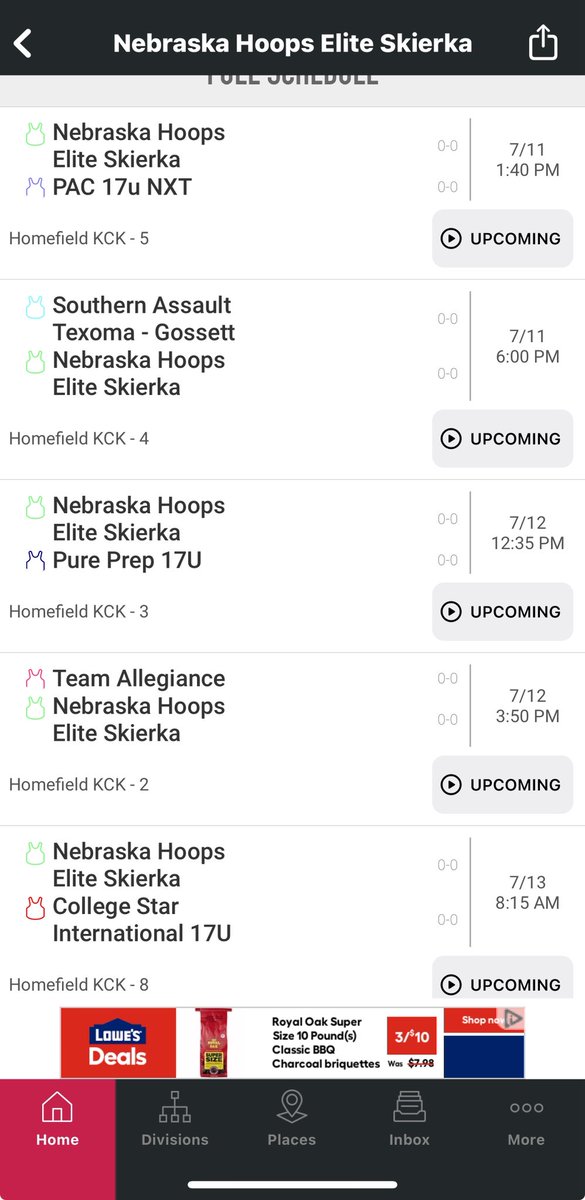Viewport: 585px width, 1200px height.
Task: Open the Lowe's Deals ad banner
Action: [292, 1042]
